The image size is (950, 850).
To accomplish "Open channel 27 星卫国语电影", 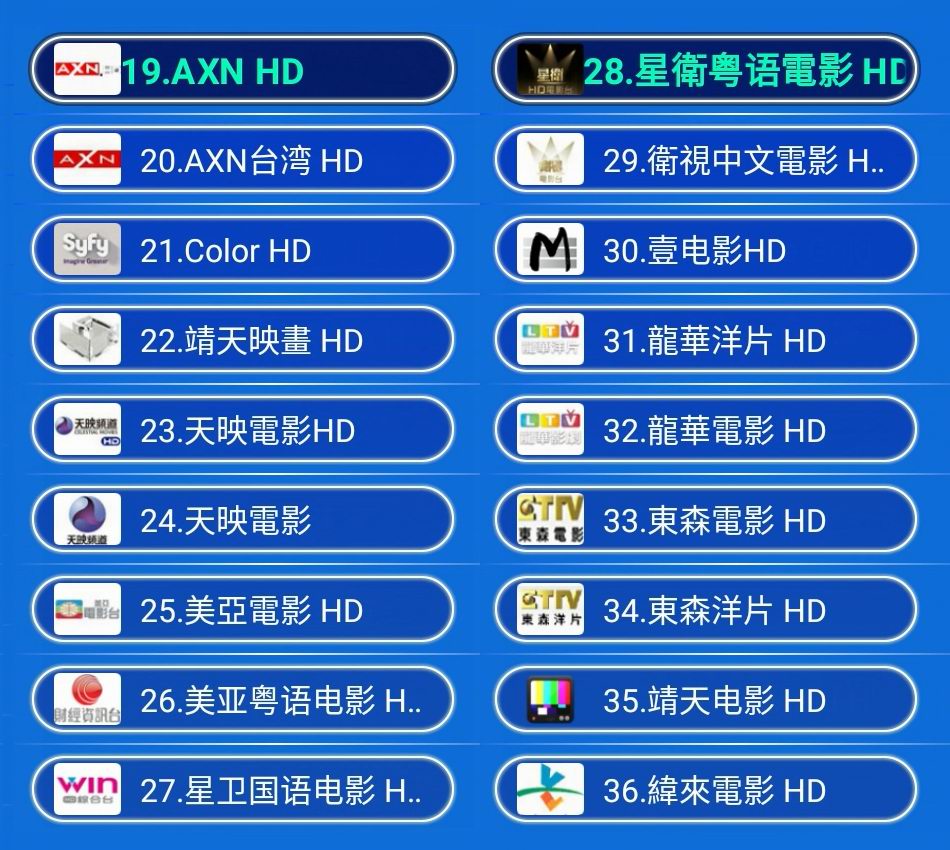I will (x=242, y=790).
